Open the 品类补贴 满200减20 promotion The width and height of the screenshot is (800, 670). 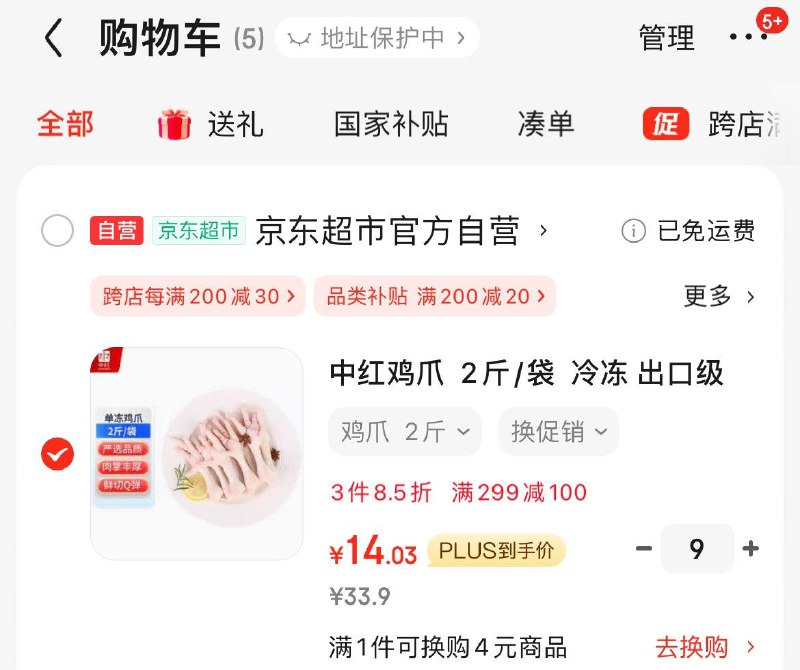point(434,296)
